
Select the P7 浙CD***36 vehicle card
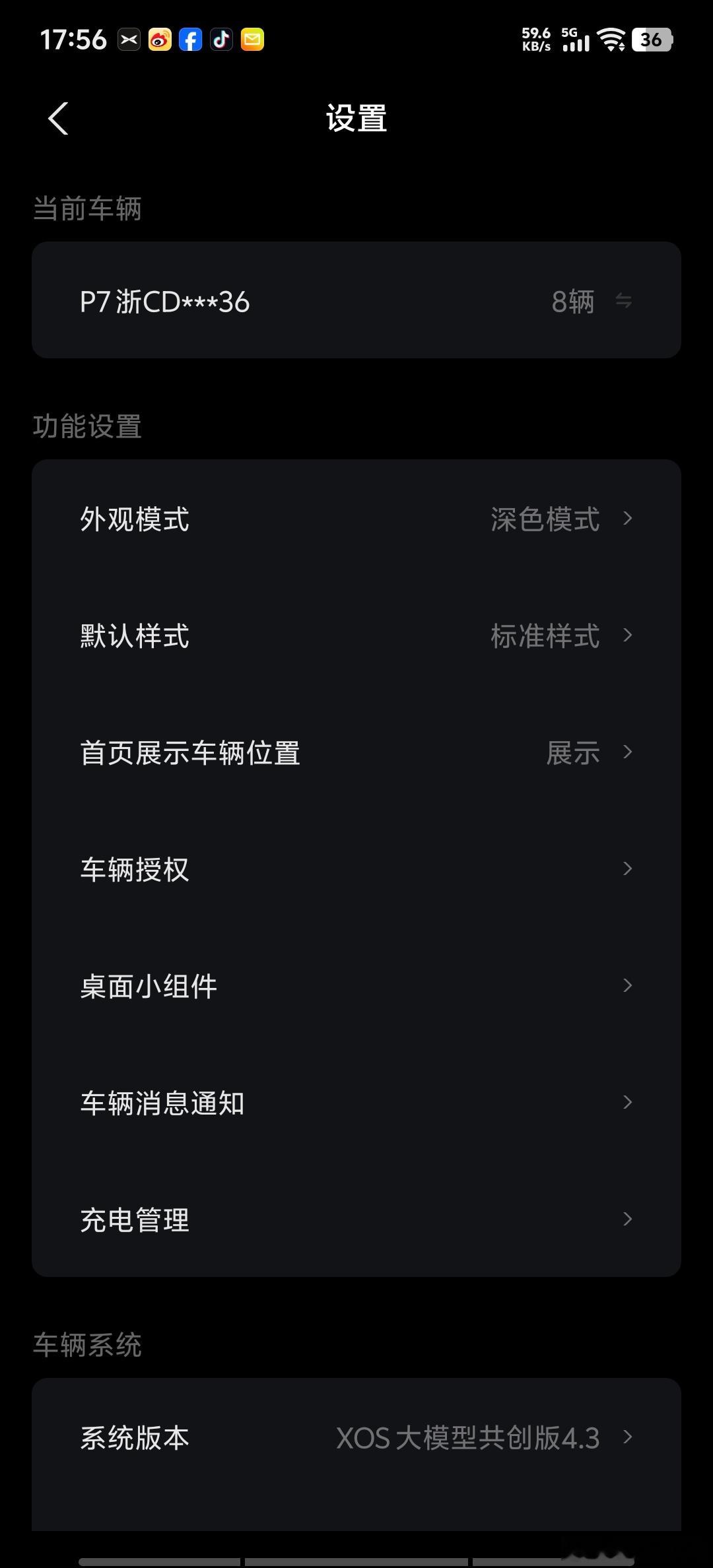[x=264, y=301]
